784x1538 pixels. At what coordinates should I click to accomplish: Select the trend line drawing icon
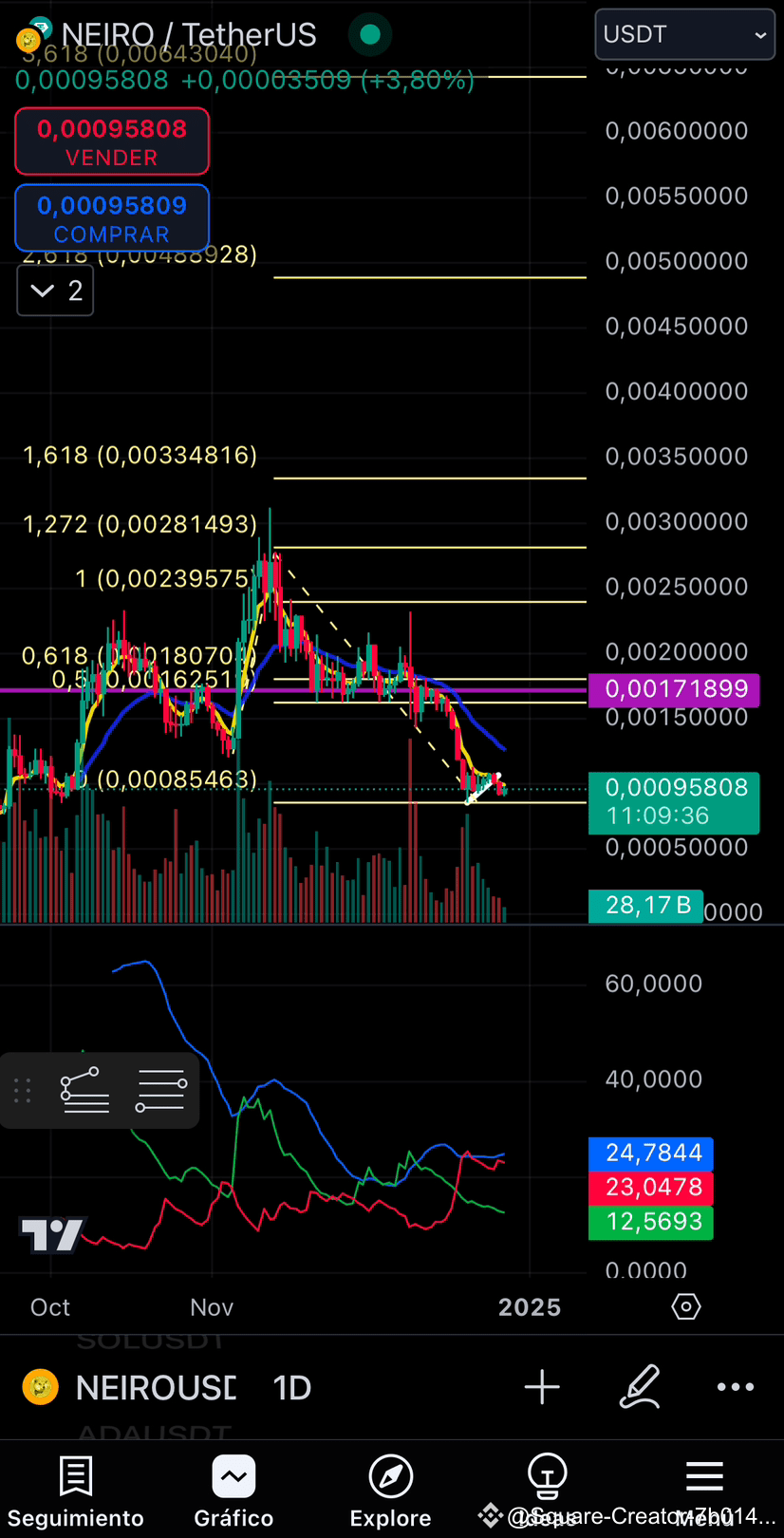[x=84, y=1090]
